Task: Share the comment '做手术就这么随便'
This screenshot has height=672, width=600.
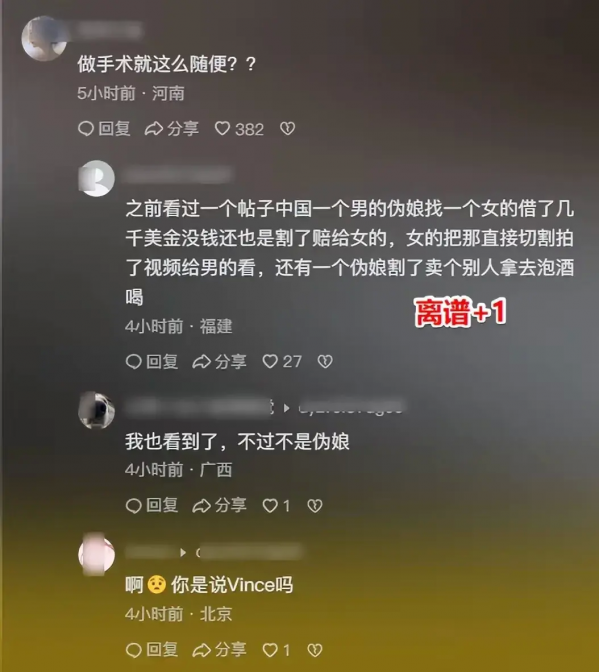Action: pyautogui.click(x=172, y=129)
